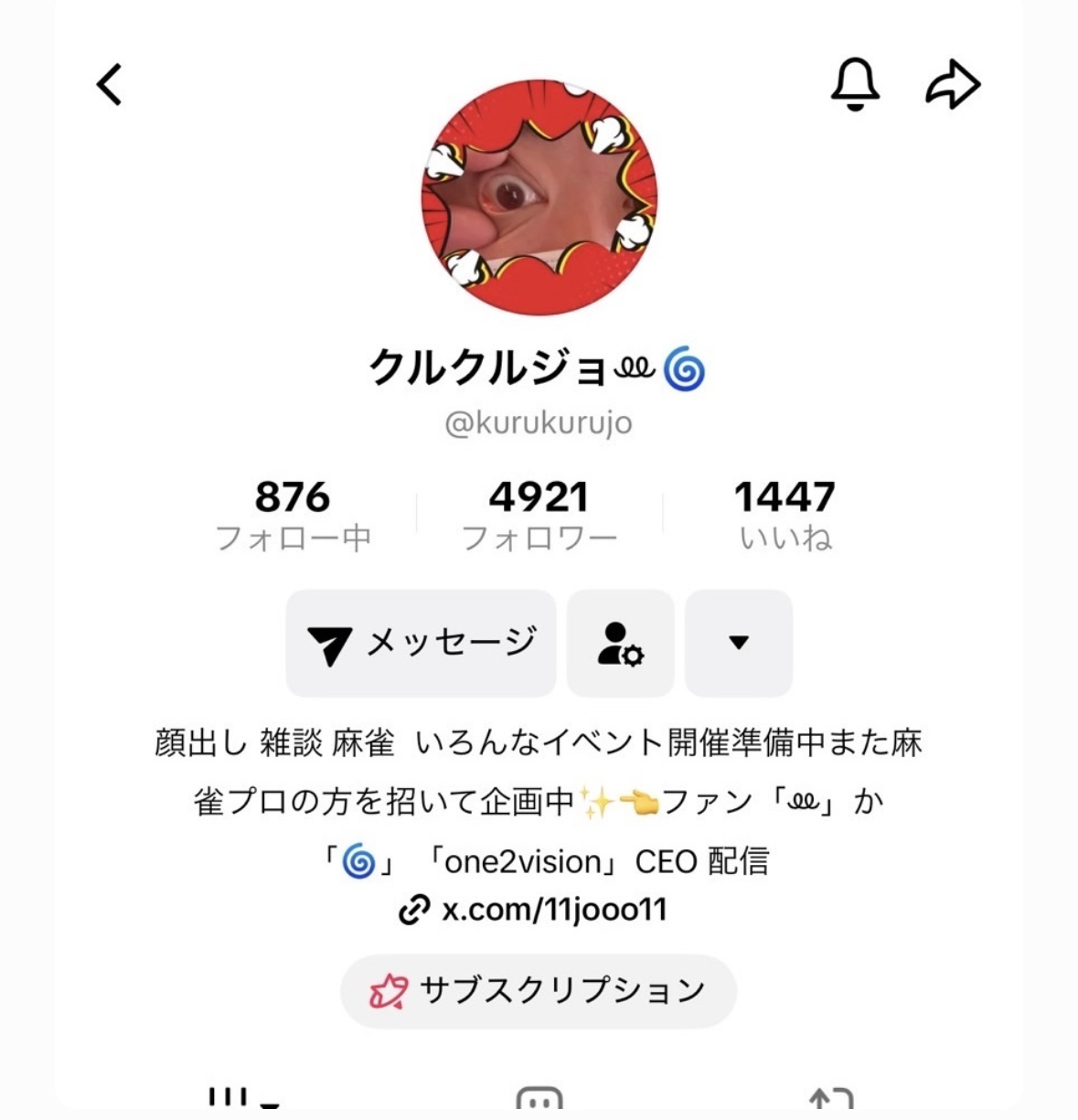View the profile picture
The width and height of the screenshot is (1078, 1120).
[539, 197]
